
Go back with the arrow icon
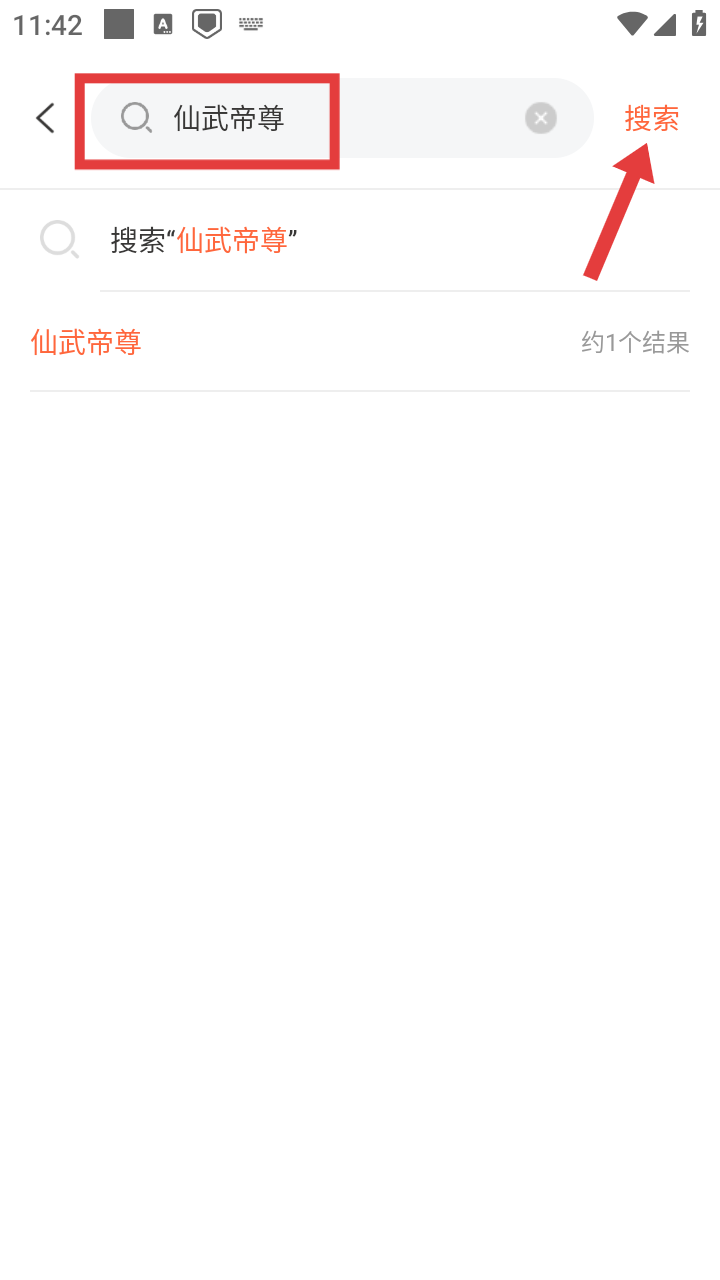[x=45, y=118]
